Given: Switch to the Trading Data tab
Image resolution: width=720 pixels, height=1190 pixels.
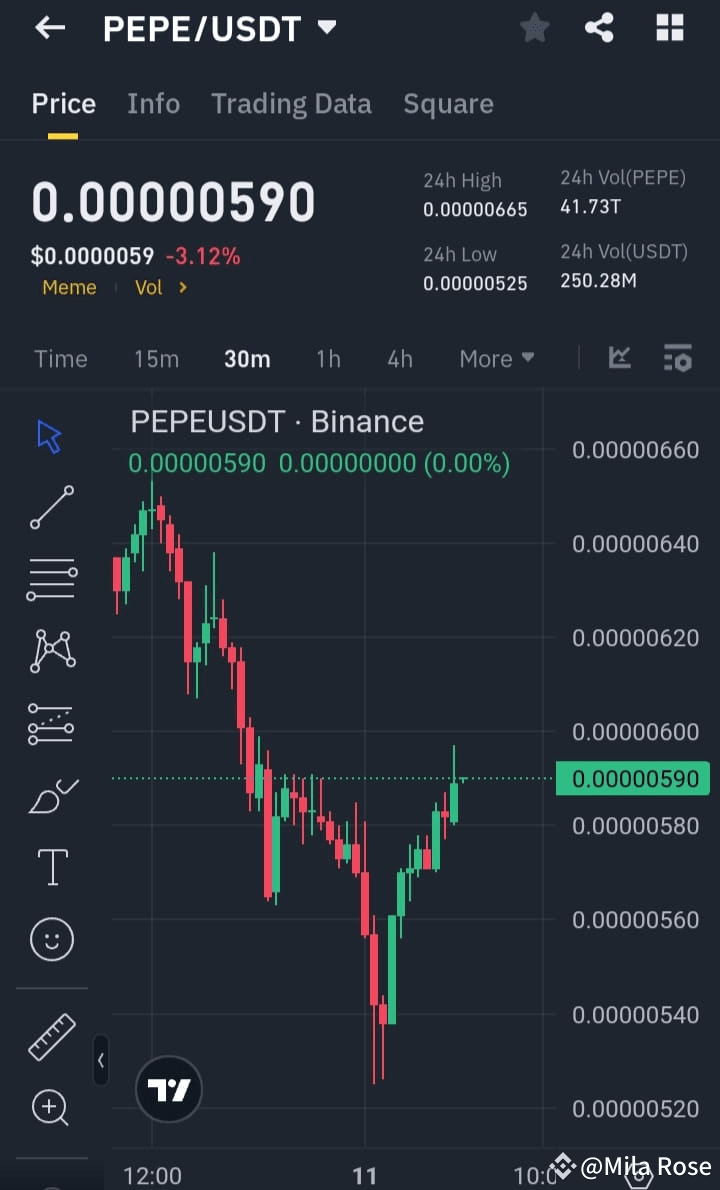Looking at the screenshot, I should (291, 103).
